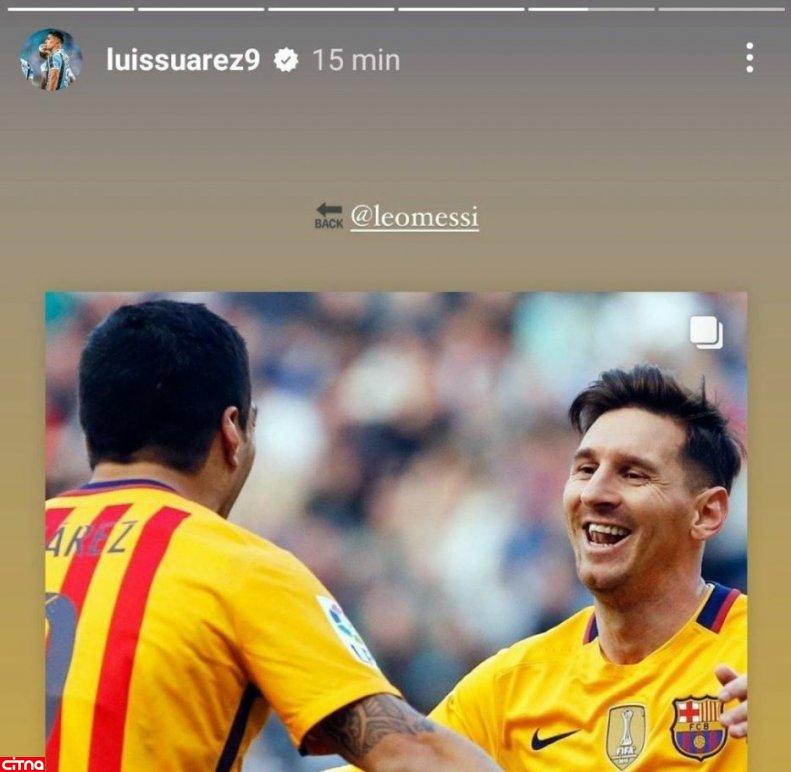
Task: Open the story overflow menu
Action: [x=749, y=57]
